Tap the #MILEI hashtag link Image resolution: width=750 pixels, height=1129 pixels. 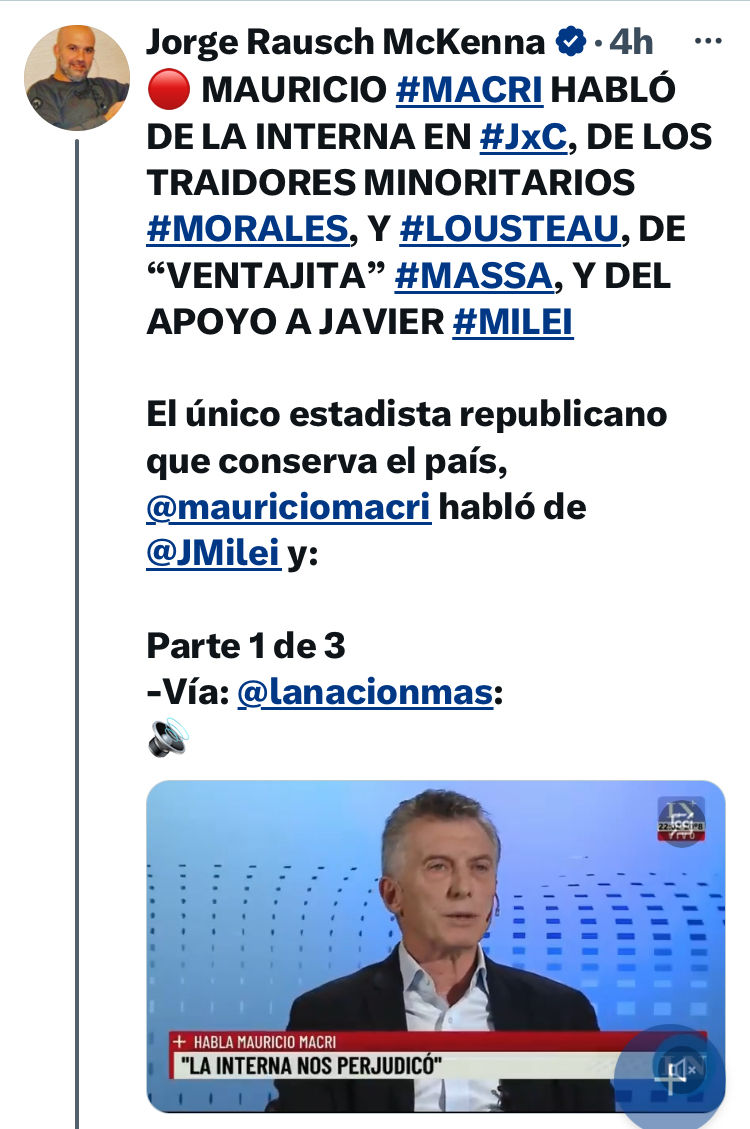point(513,322)
